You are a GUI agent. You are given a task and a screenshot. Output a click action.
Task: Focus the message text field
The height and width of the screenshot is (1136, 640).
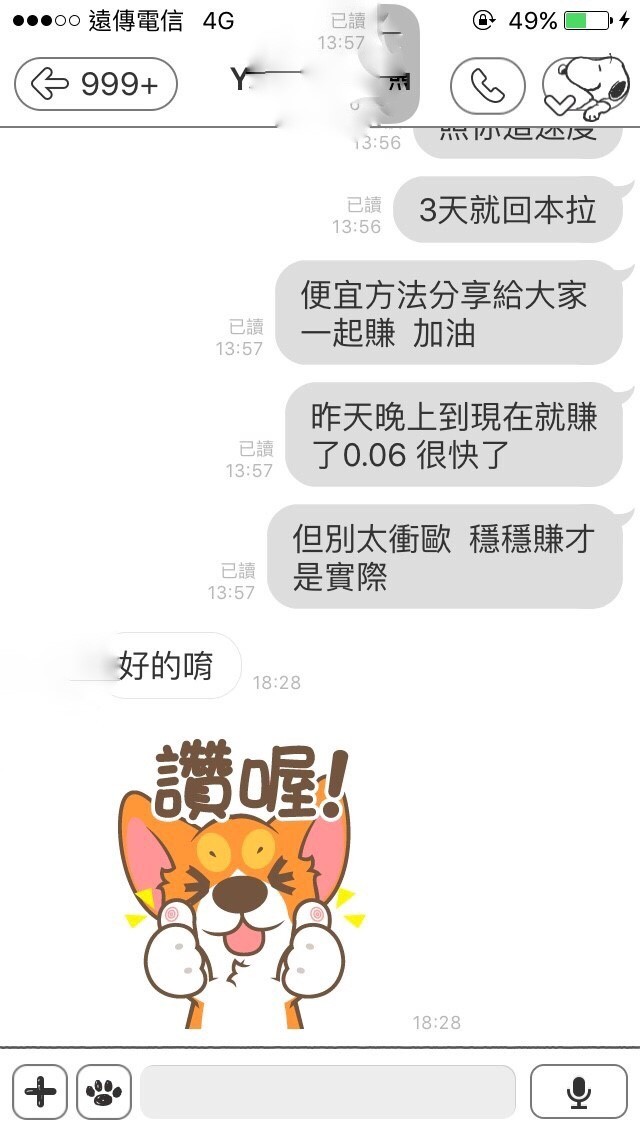pos(328,1092)
